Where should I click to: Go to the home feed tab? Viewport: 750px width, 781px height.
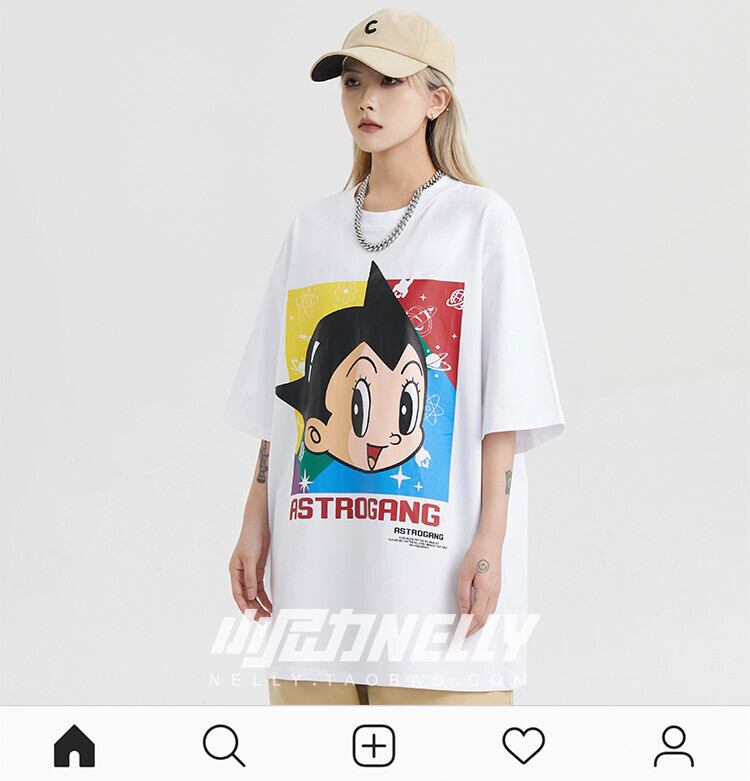pos(74,745)
